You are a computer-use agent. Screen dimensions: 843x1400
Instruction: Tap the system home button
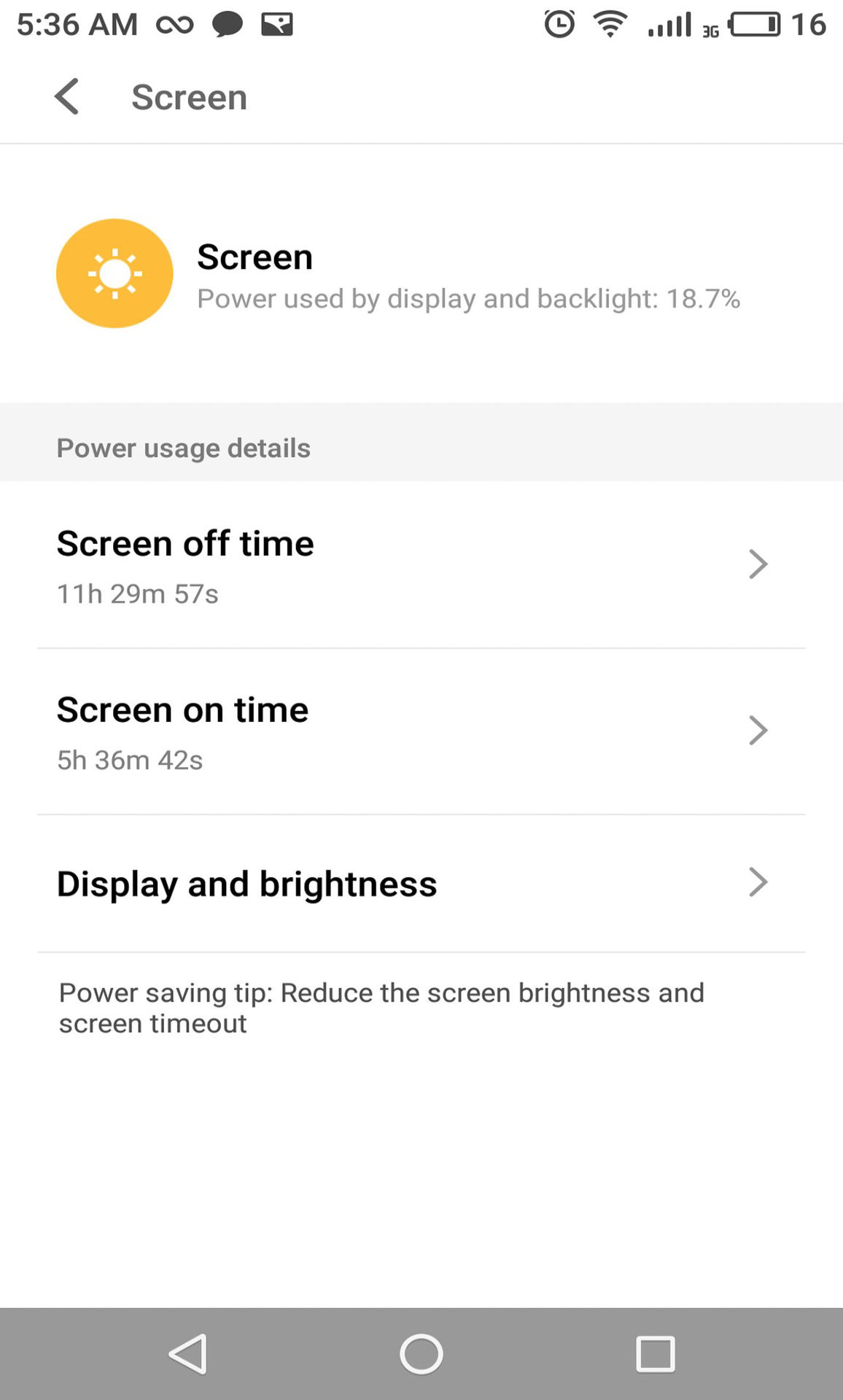coord(421,1354)
